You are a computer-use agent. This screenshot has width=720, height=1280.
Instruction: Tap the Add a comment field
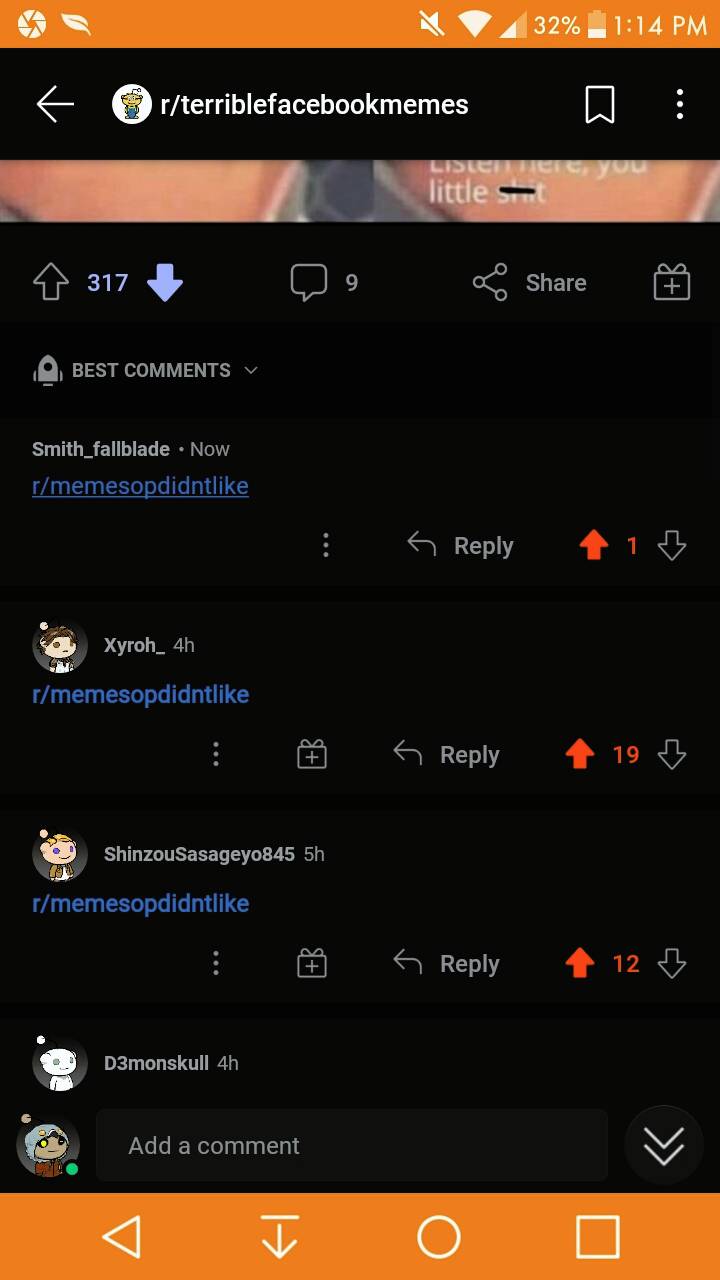tap(351, 1145)
